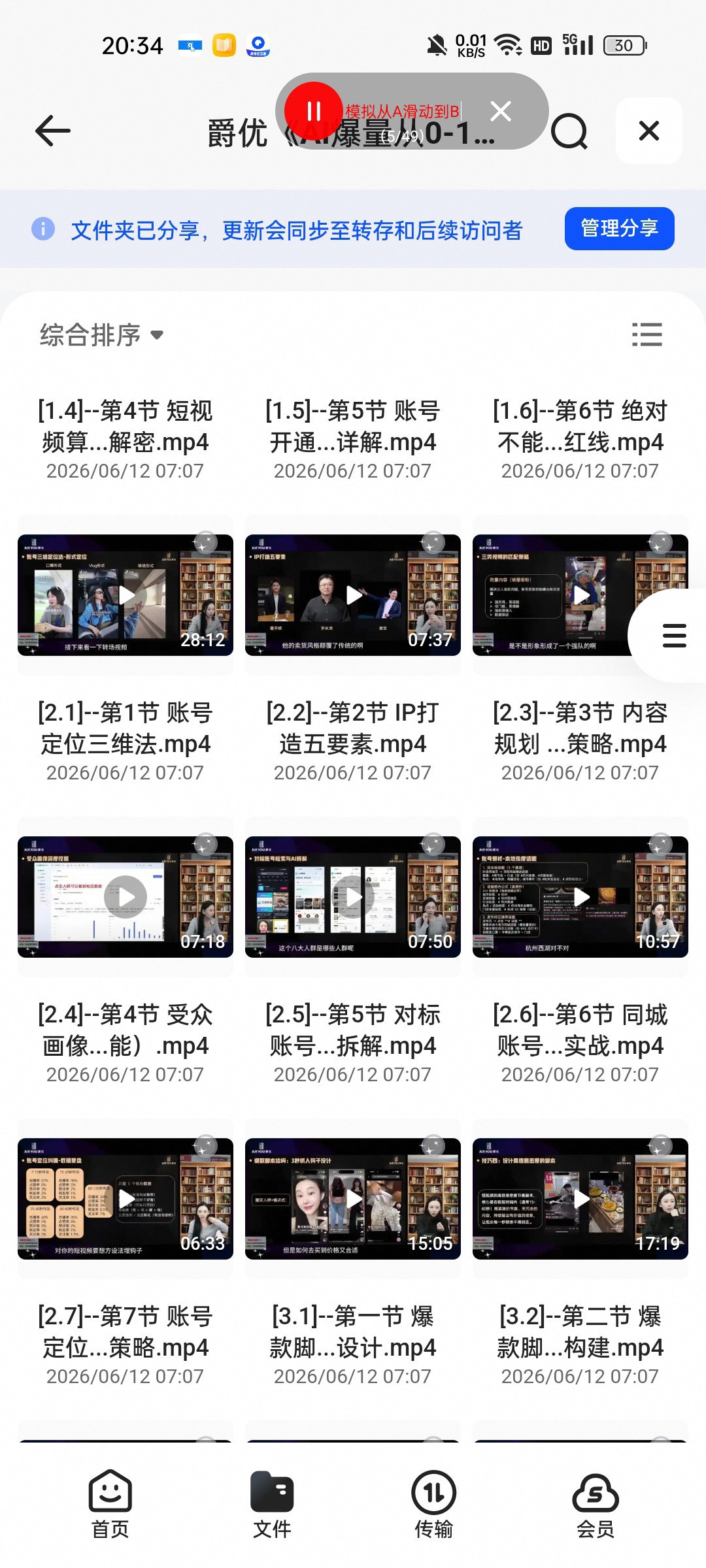Switch to the 首页 tab
706x1568 pixels.
(110, 1504)
